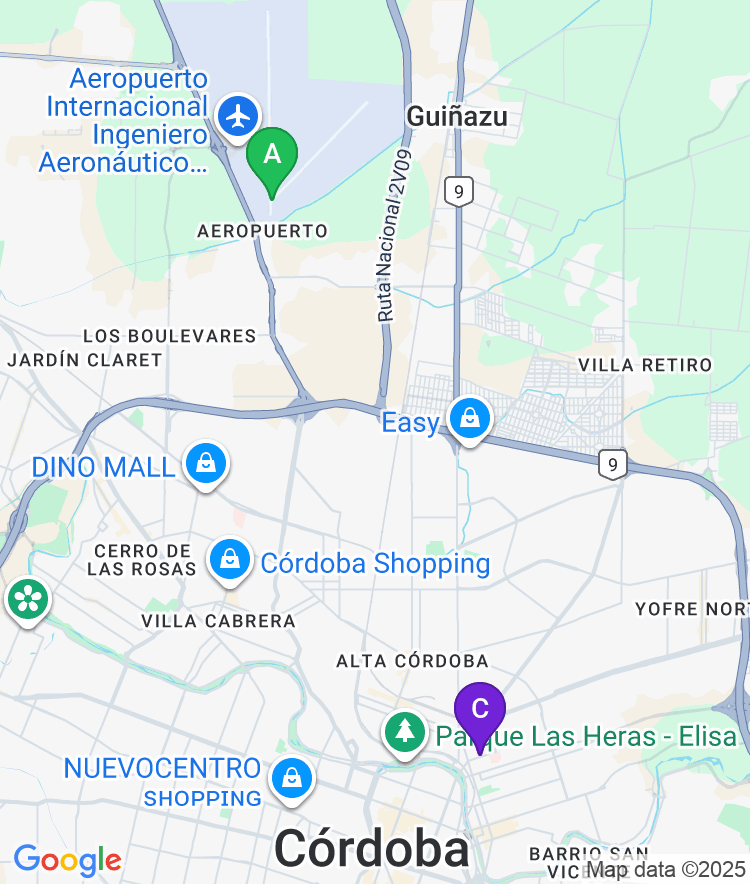Open the Easy store label

pos(410,423)
